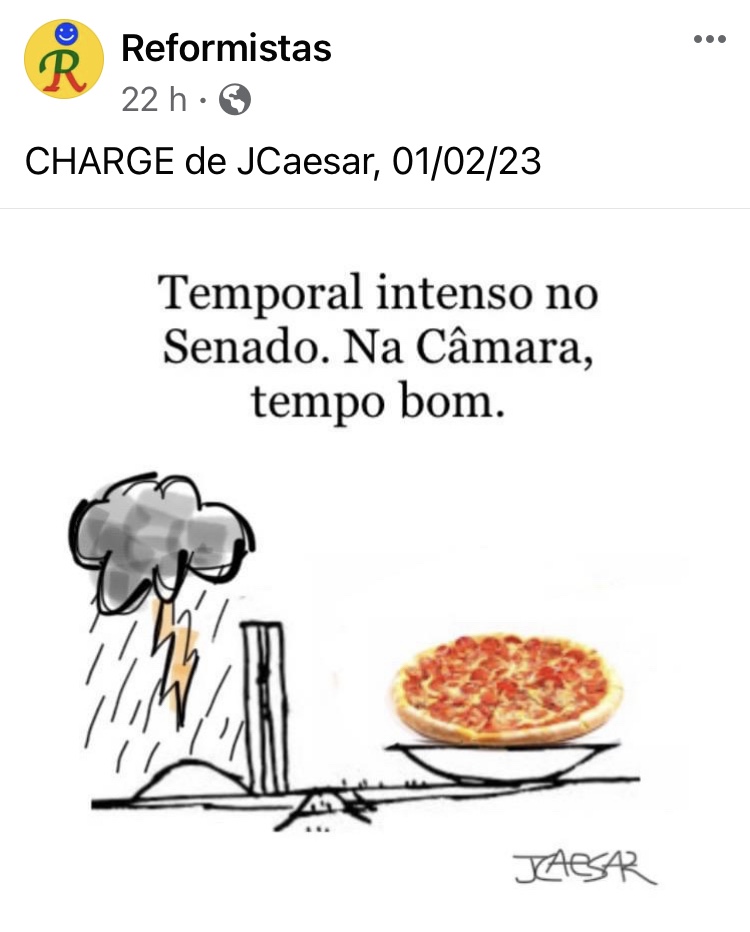750x932 pixels.
Task: Tap the Reformistas profile picture
Action: [63, 60]
